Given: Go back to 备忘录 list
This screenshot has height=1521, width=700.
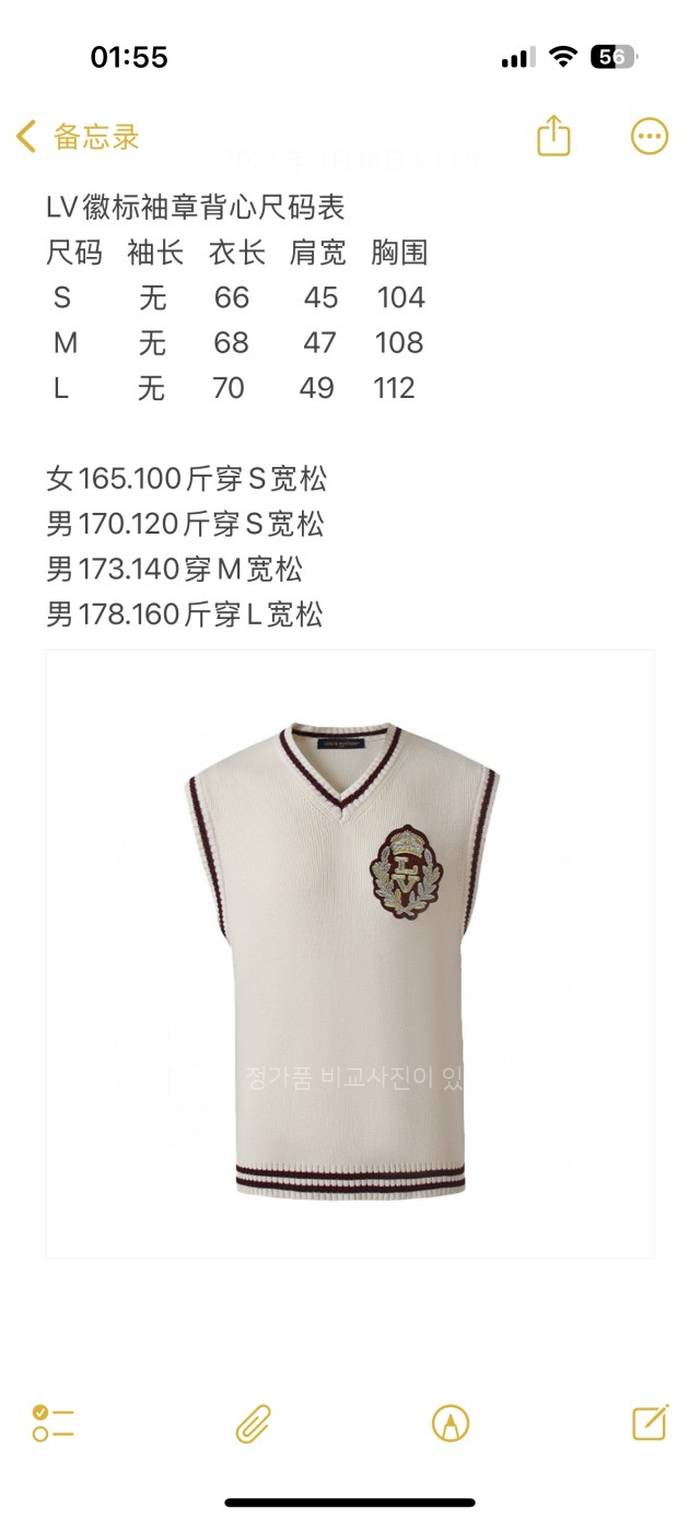Looking at the screenshot, I should (x=78, y=137).
